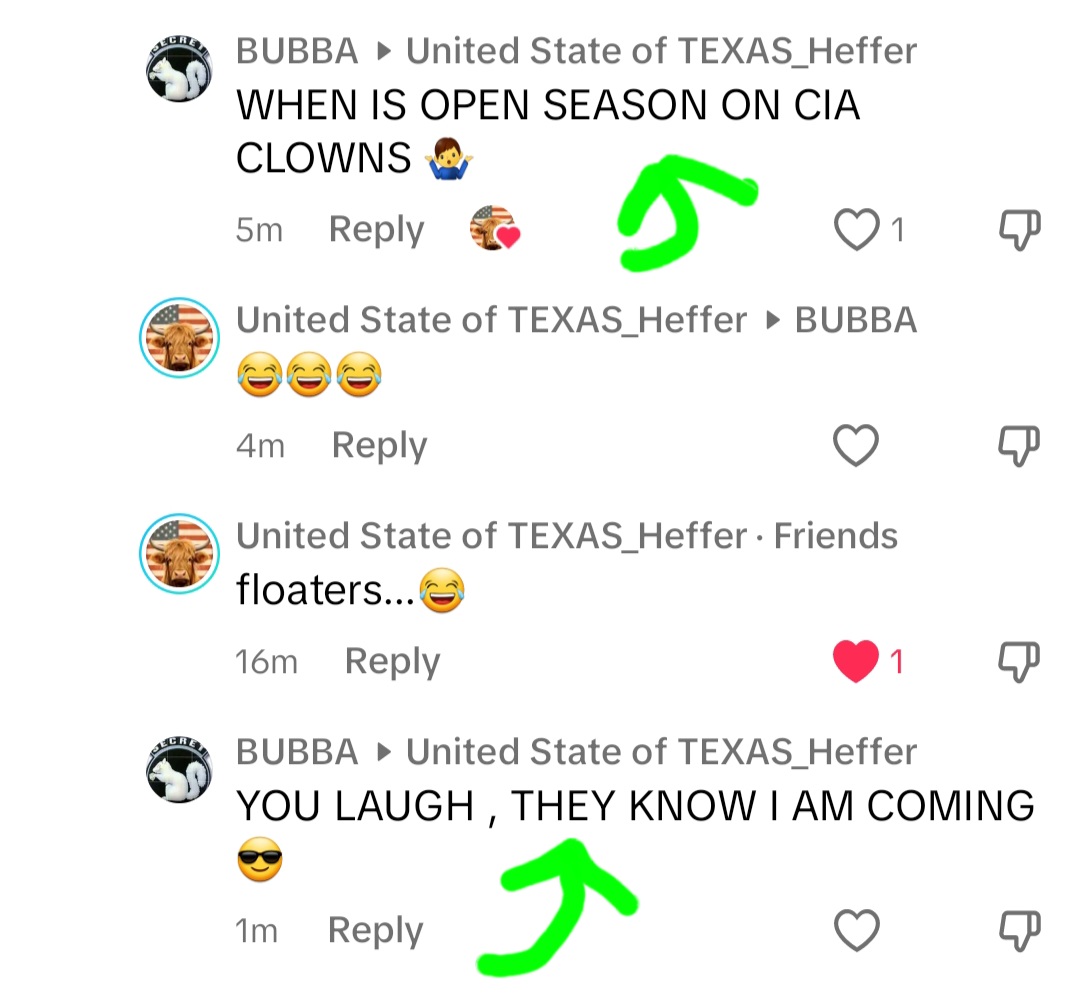Reply to the three laughing emojis comment

(379, 446)
